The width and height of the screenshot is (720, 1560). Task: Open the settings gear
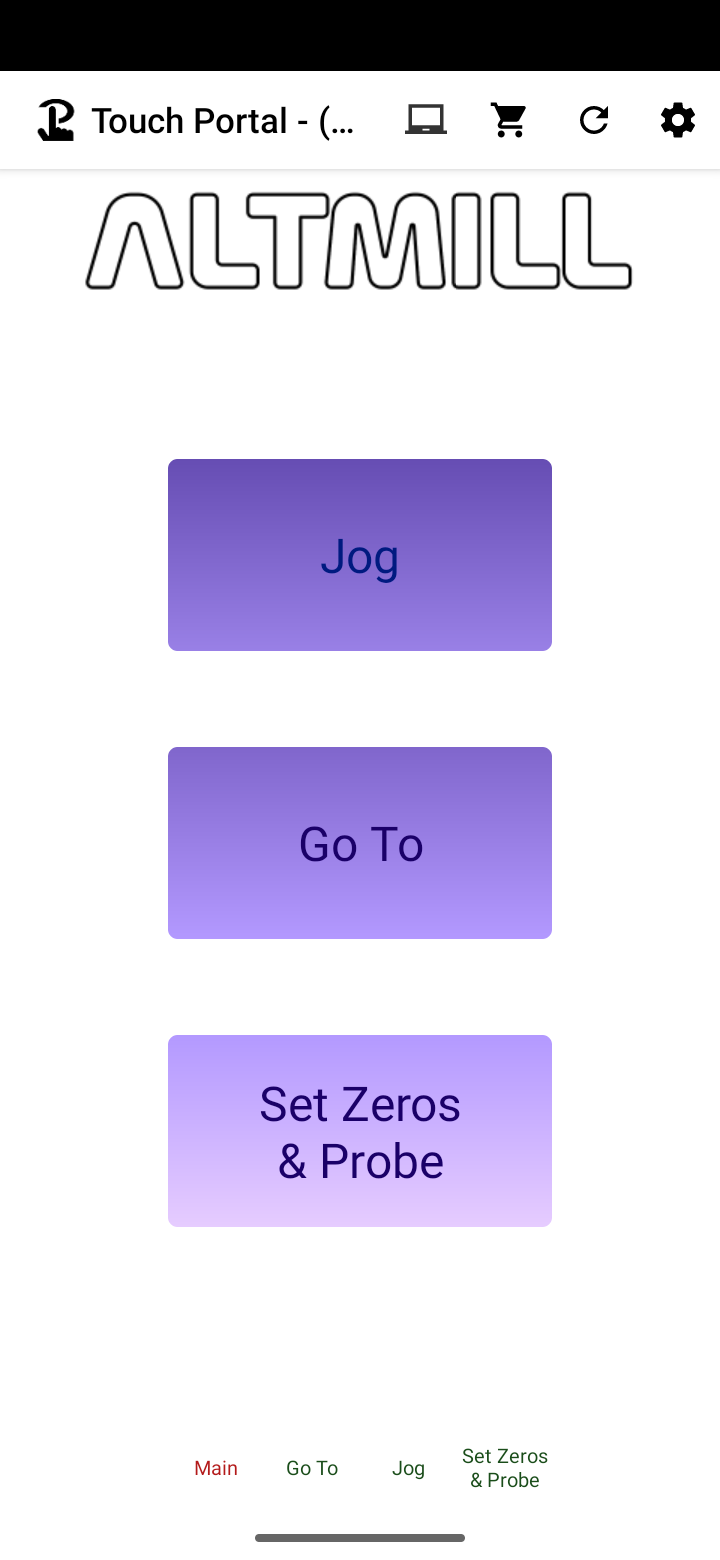677,120
